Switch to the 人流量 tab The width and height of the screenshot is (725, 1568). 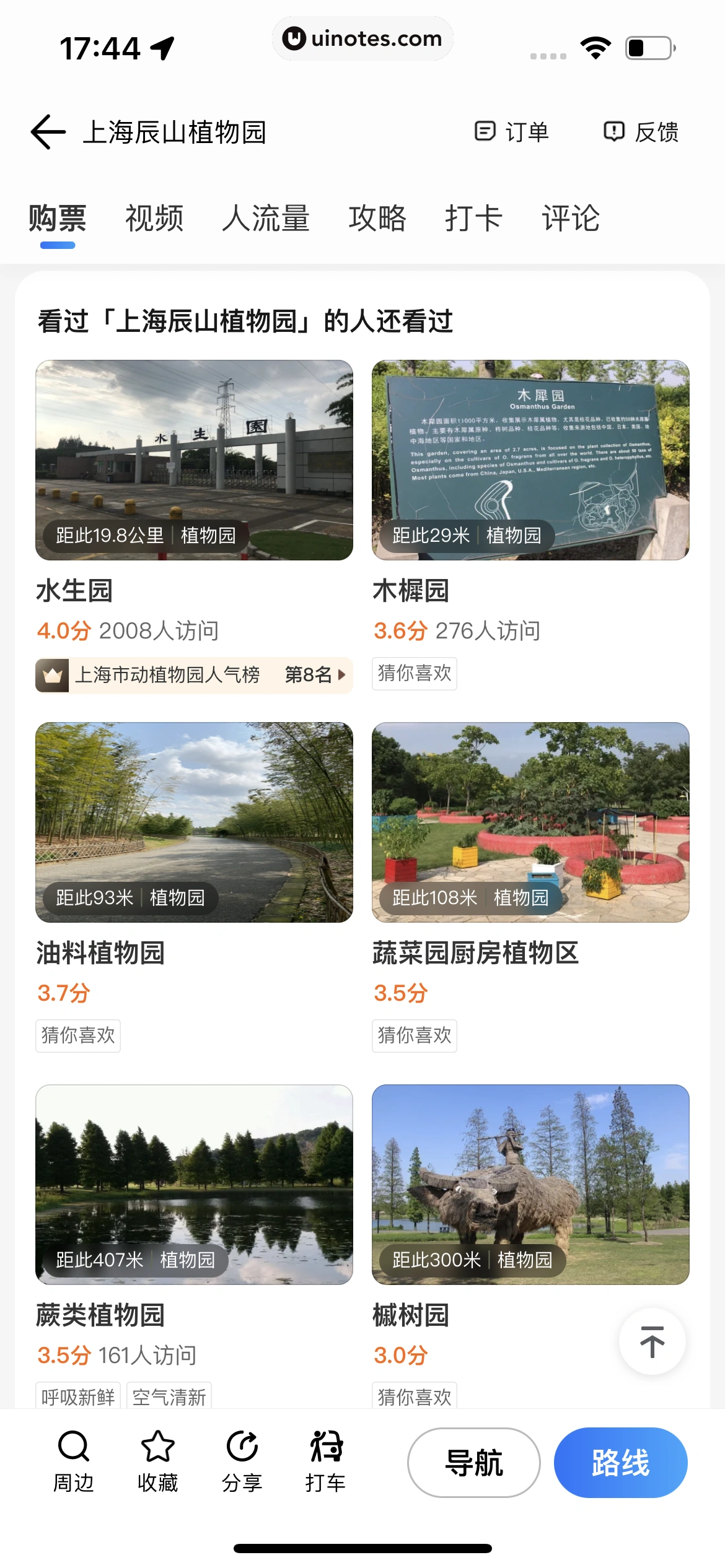(x=266, y=218)
